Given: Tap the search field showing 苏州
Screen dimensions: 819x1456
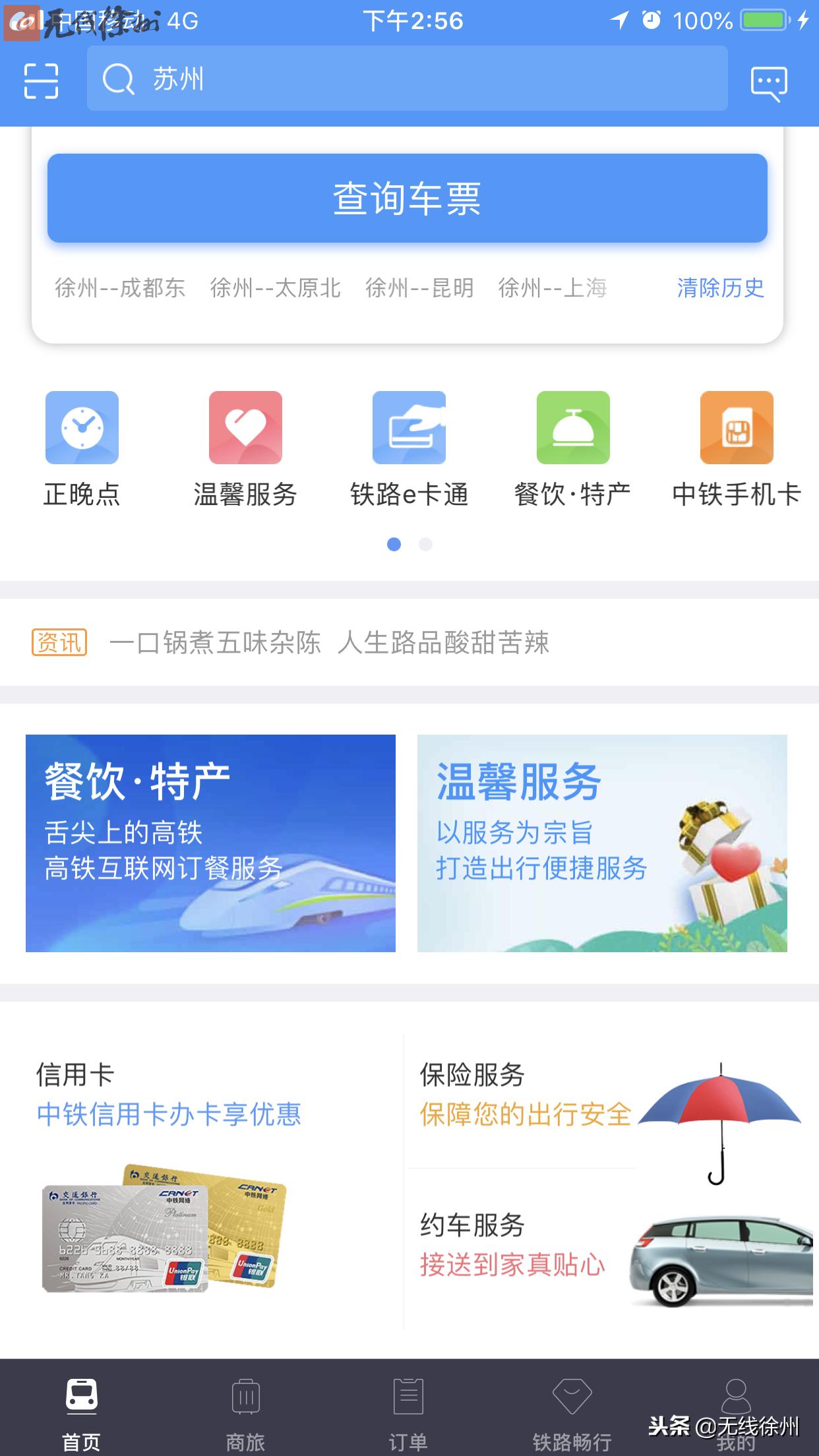Looking at the screenshot, I should pyautogui.click(x=409, y=79).
